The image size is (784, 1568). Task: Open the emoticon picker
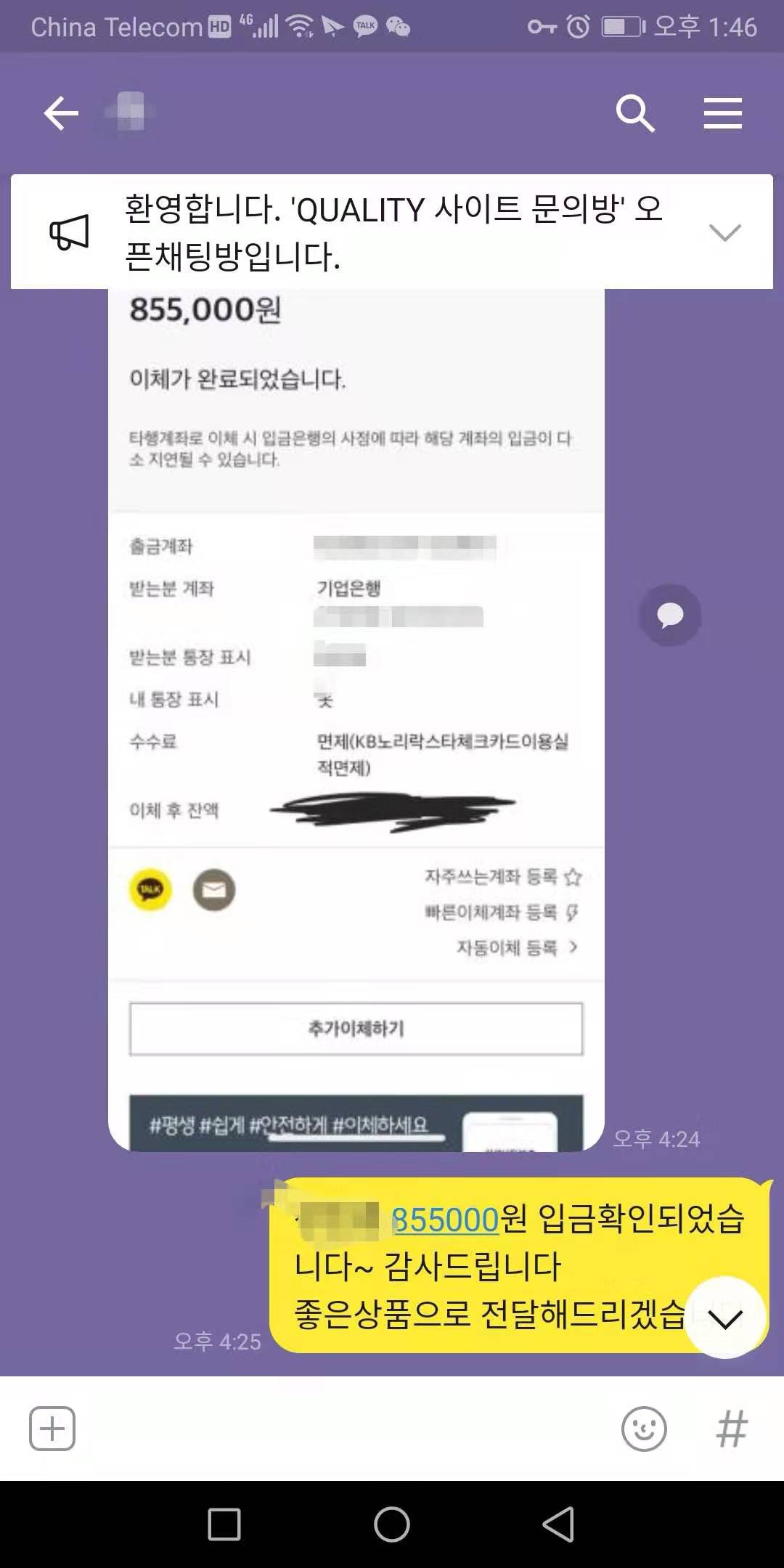point(643,1429)
